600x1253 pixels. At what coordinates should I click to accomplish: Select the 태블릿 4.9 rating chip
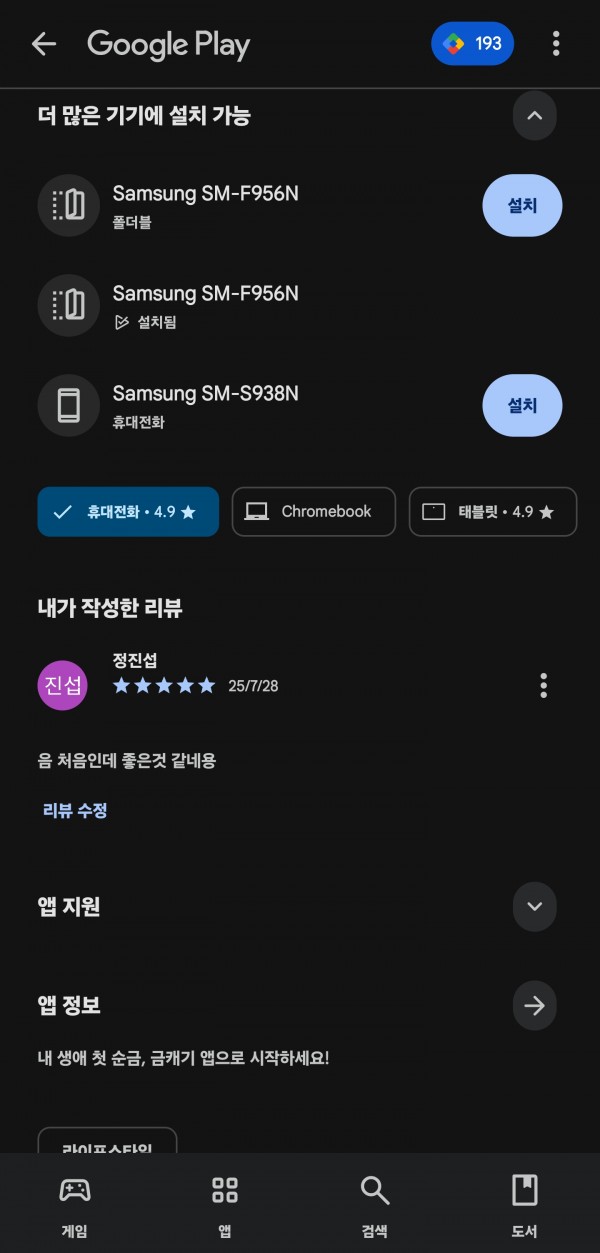pyautogui.click(x=493, y=511)
